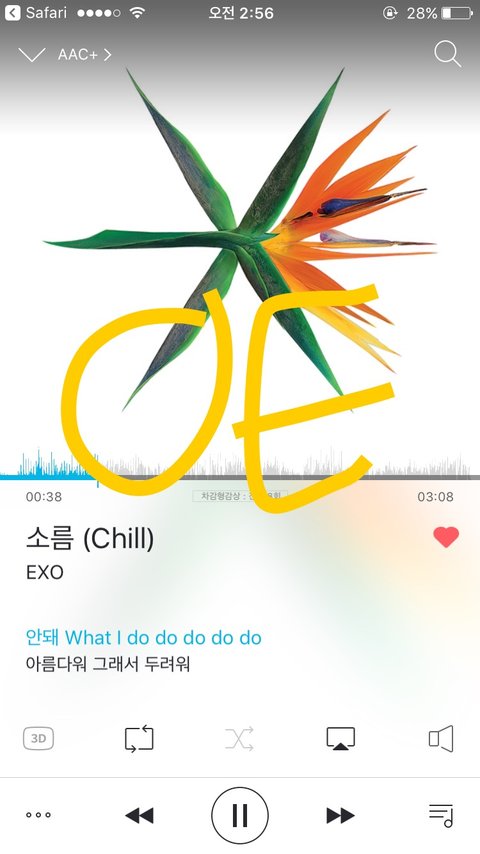Screen dimensions: 480x854
Task: Enable shuffle playback
Action: (239, 739)
